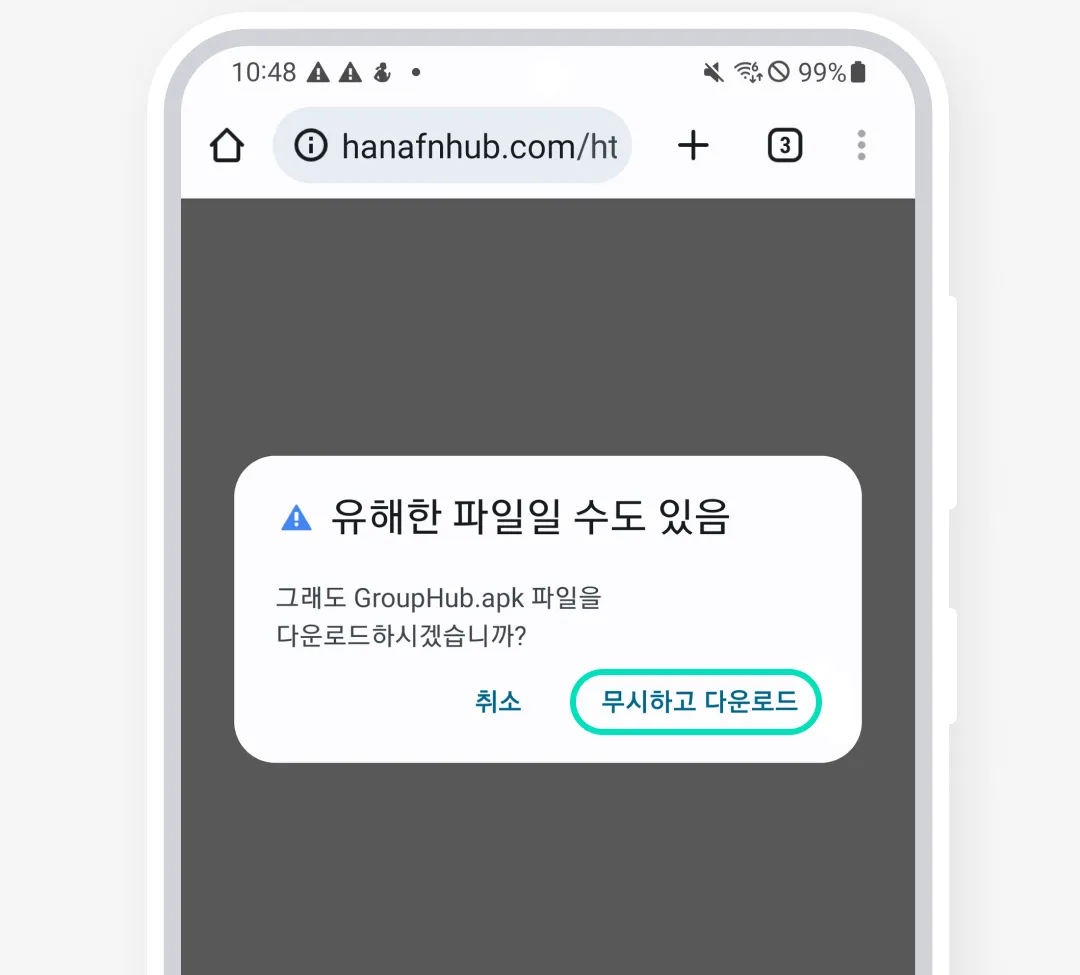1080x975 pixels.
Task: View site info for hanafnhub.com
Action: point(311,146)
